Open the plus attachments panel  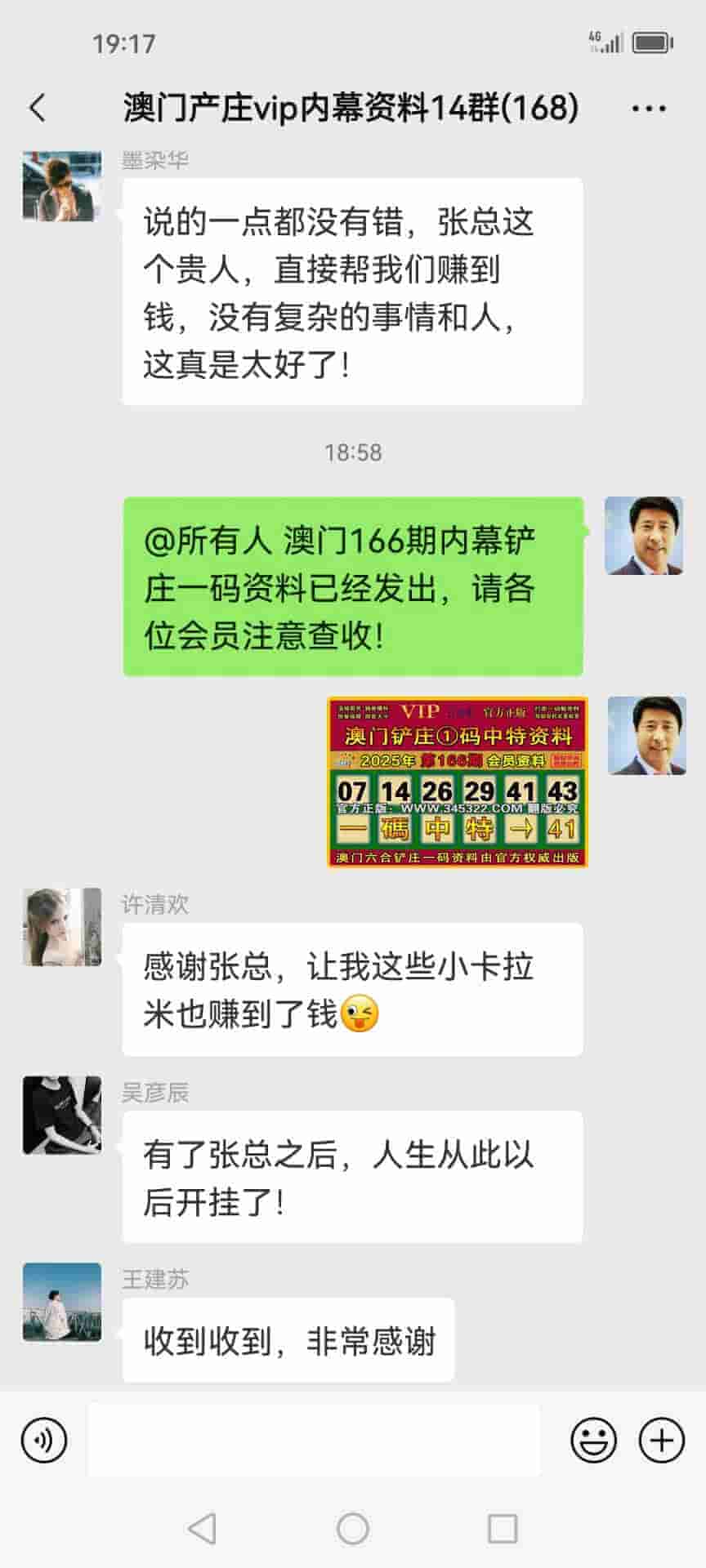coord(661,1441)
